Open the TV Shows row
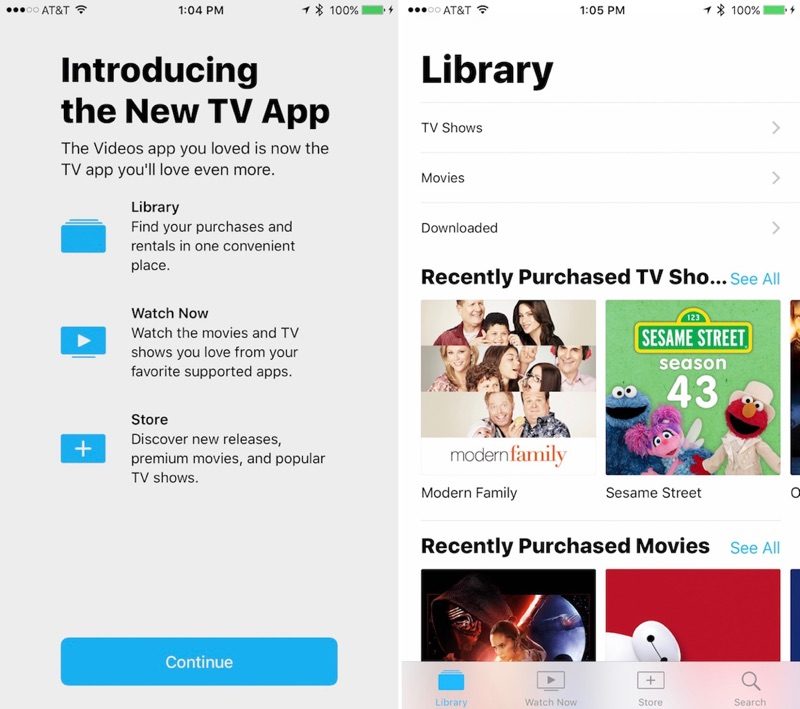Image resolution: width=800 pixels, height=709 pixels. pyautogui.click(x=600, y=128)
